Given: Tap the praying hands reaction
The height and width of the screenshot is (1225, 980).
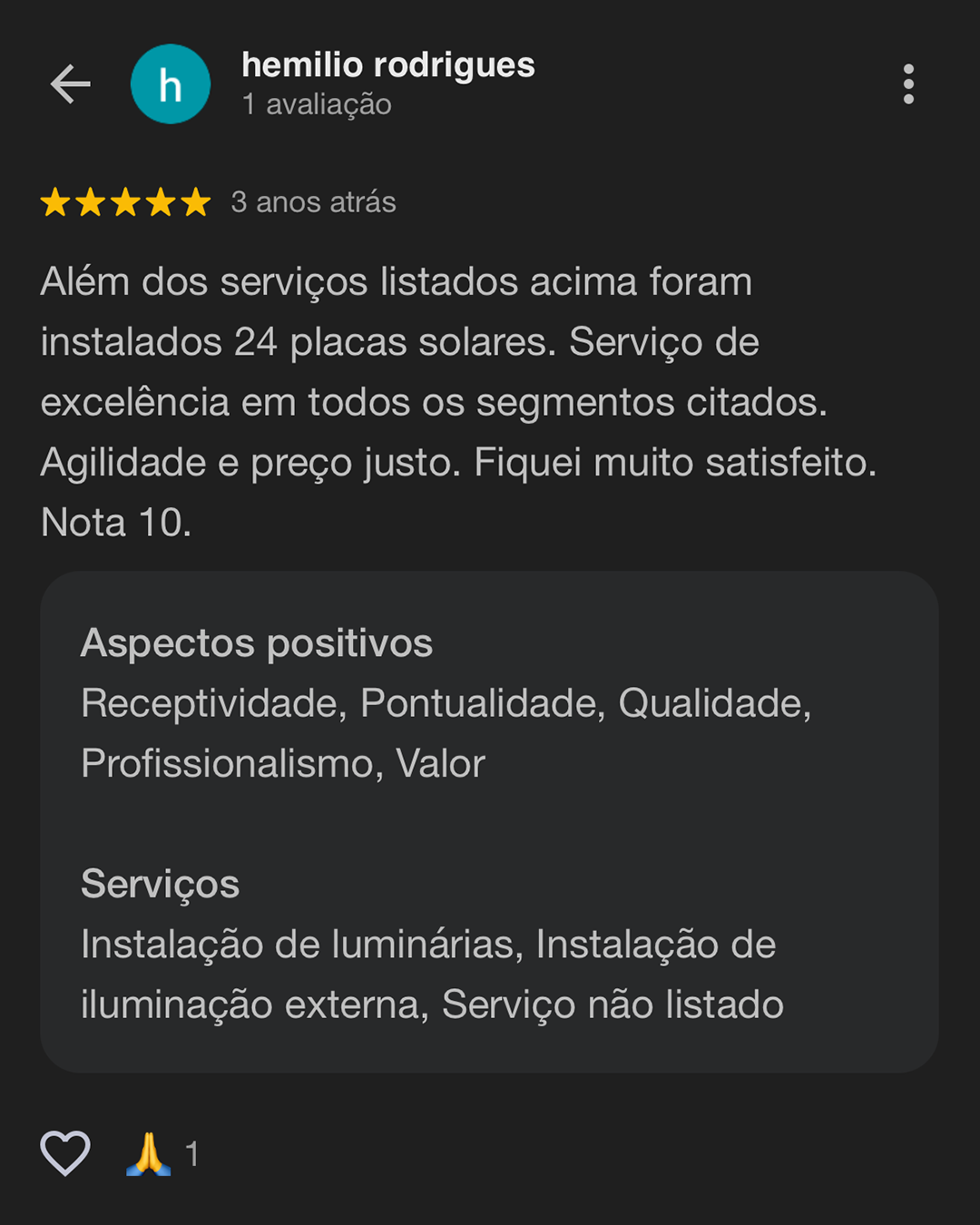Looking at the screenshot, I should click(149, 1154).
